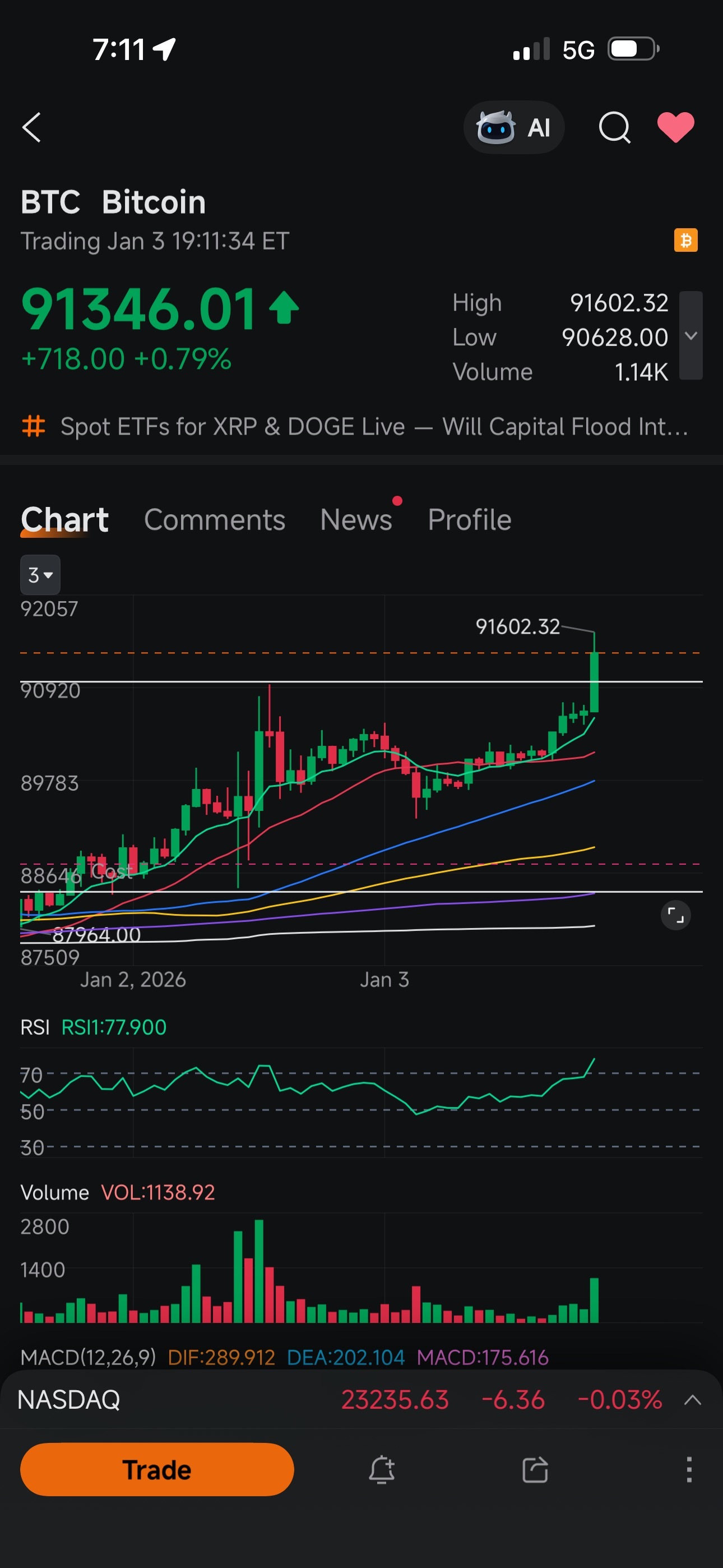Remove Bitcoin from favorites via heart icon

pyautogui.click(x=675, y=127)
